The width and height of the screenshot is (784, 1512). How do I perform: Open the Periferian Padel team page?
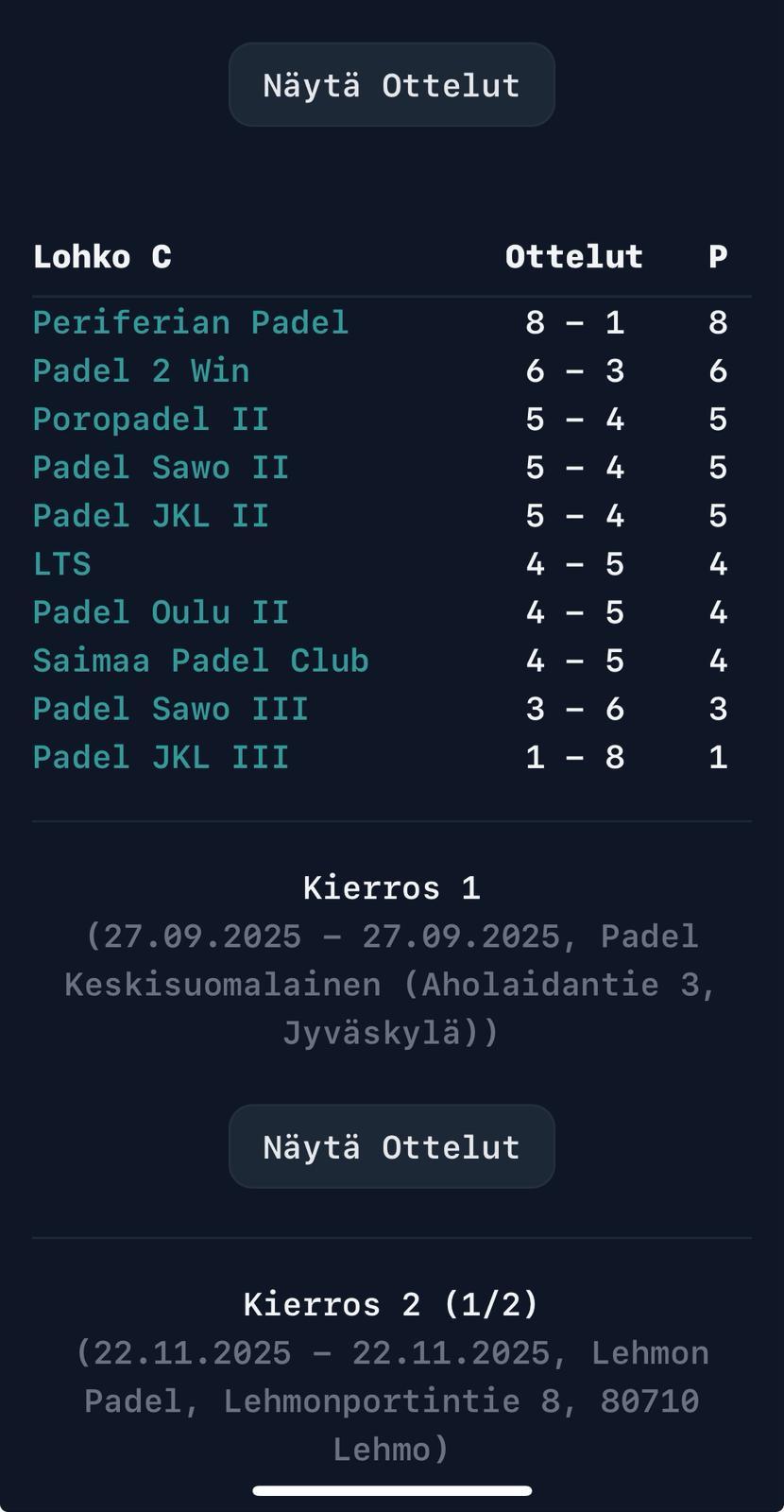[190, 322]
